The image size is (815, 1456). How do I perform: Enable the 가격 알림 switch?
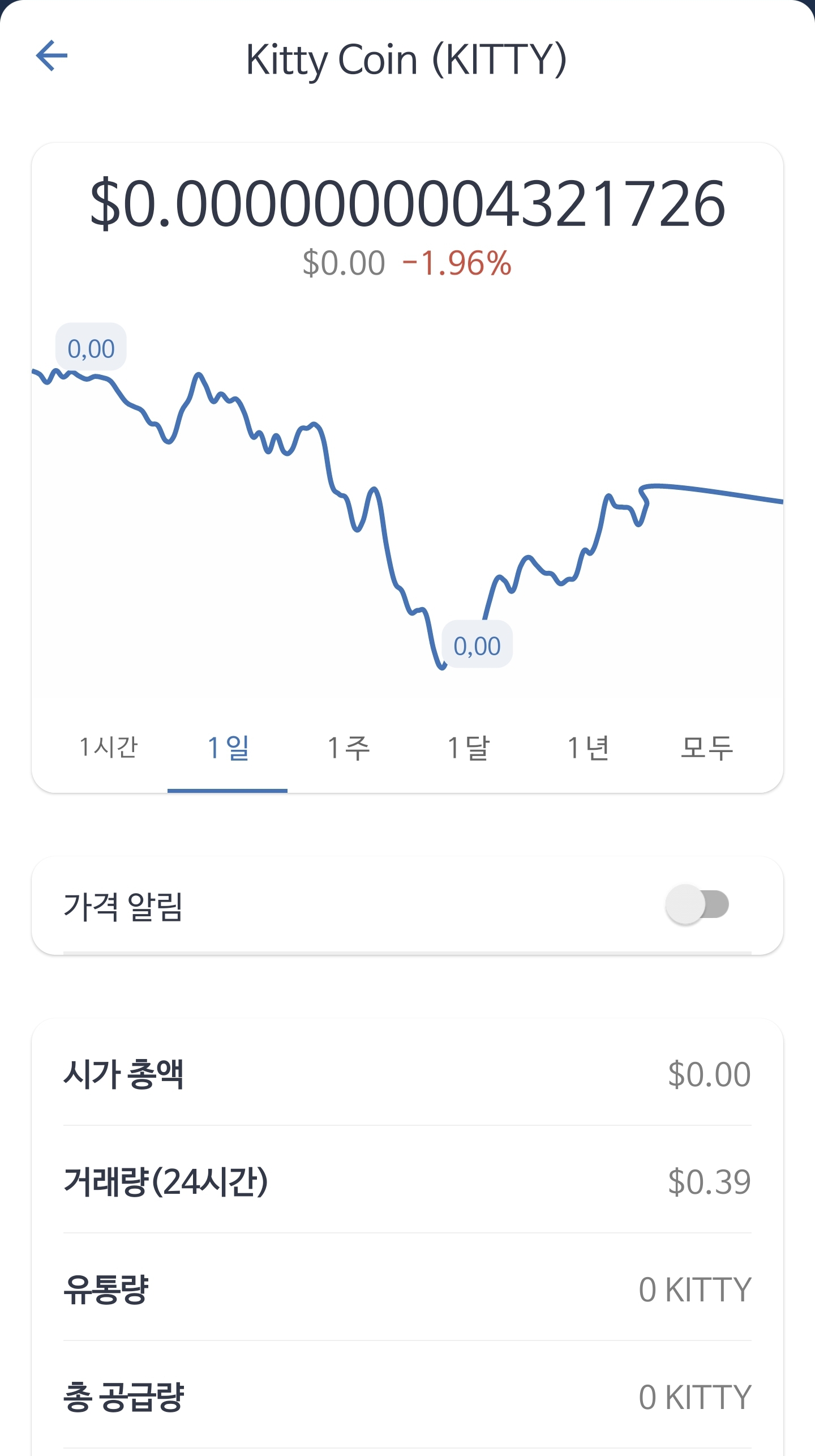coord(697,904)
